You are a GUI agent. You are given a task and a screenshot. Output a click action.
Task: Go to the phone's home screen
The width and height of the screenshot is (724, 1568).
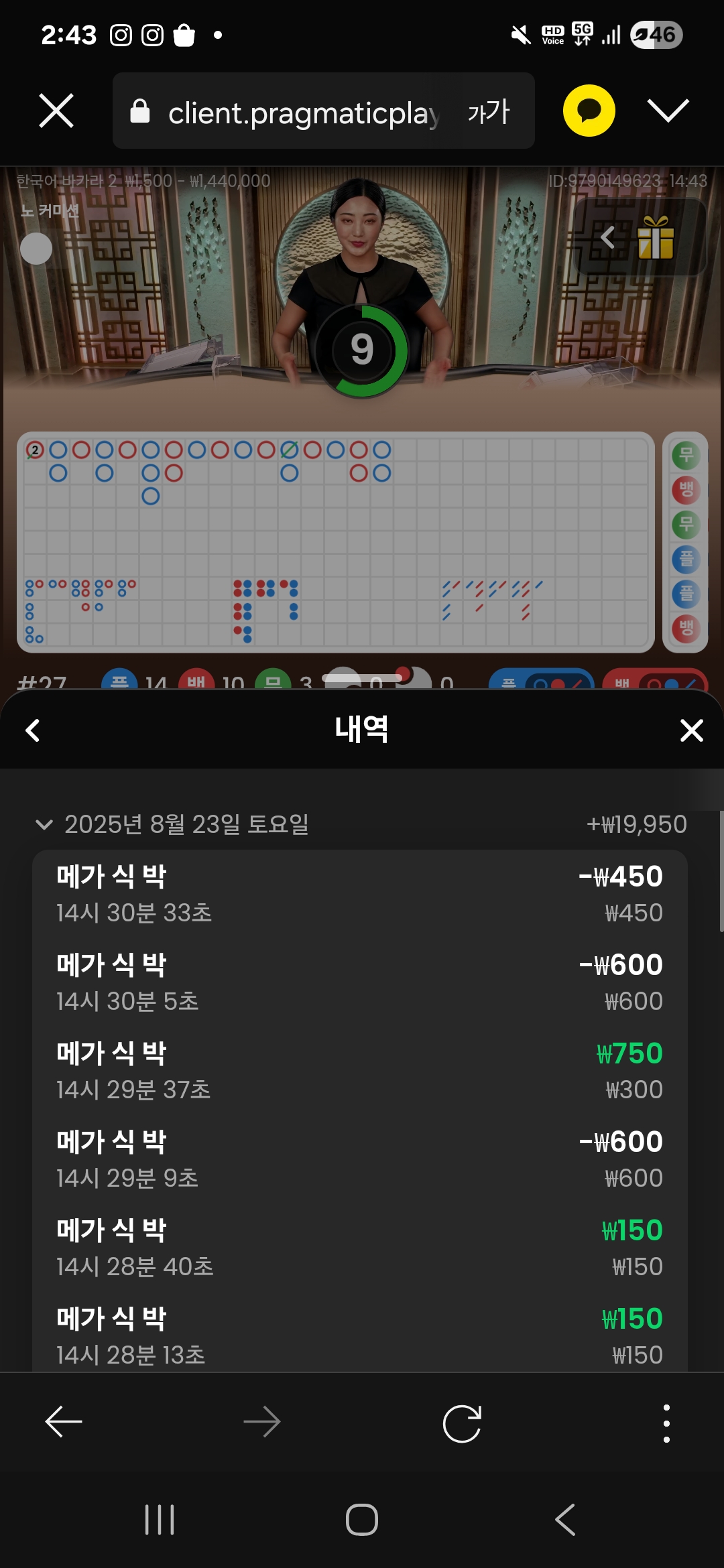coord(362,1520)
